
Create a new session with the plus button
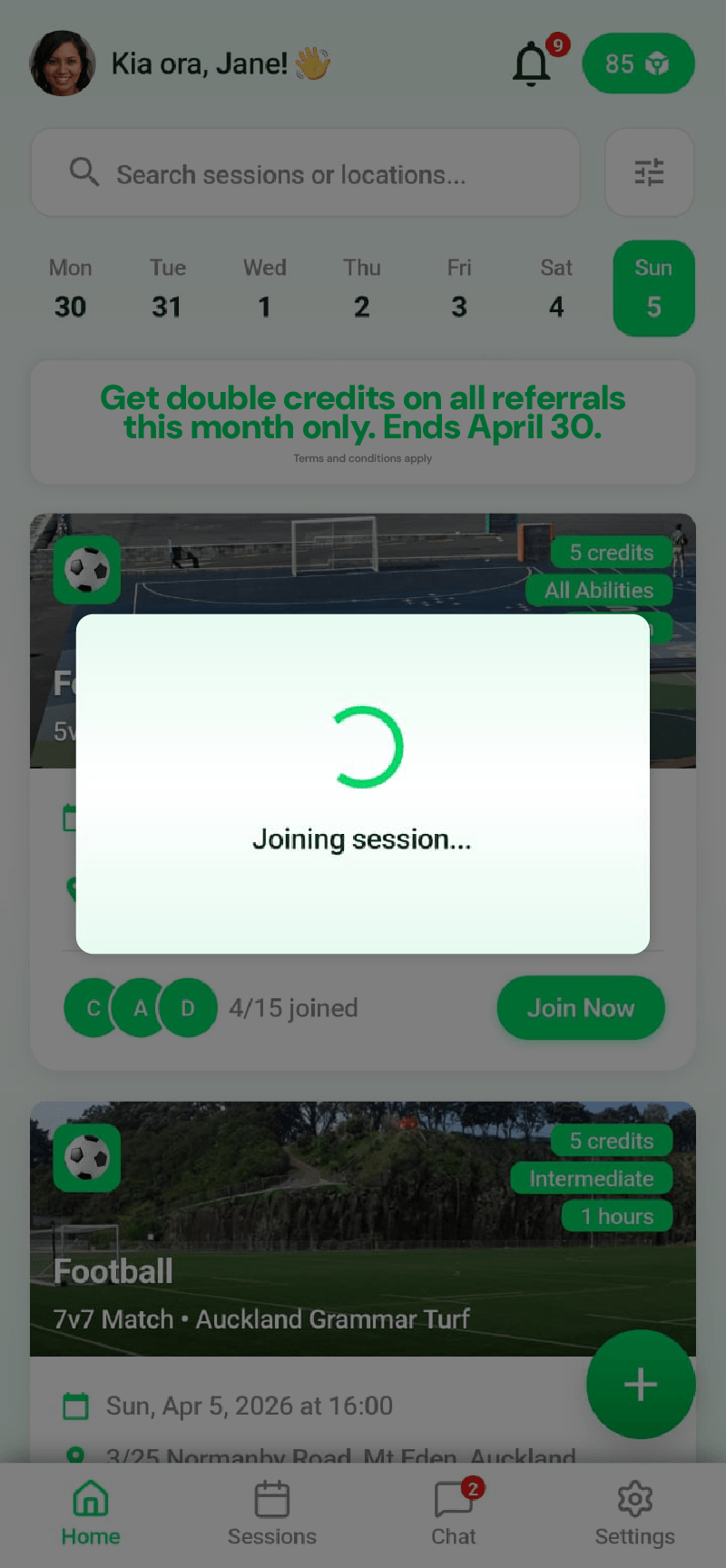coord(641,1384)
